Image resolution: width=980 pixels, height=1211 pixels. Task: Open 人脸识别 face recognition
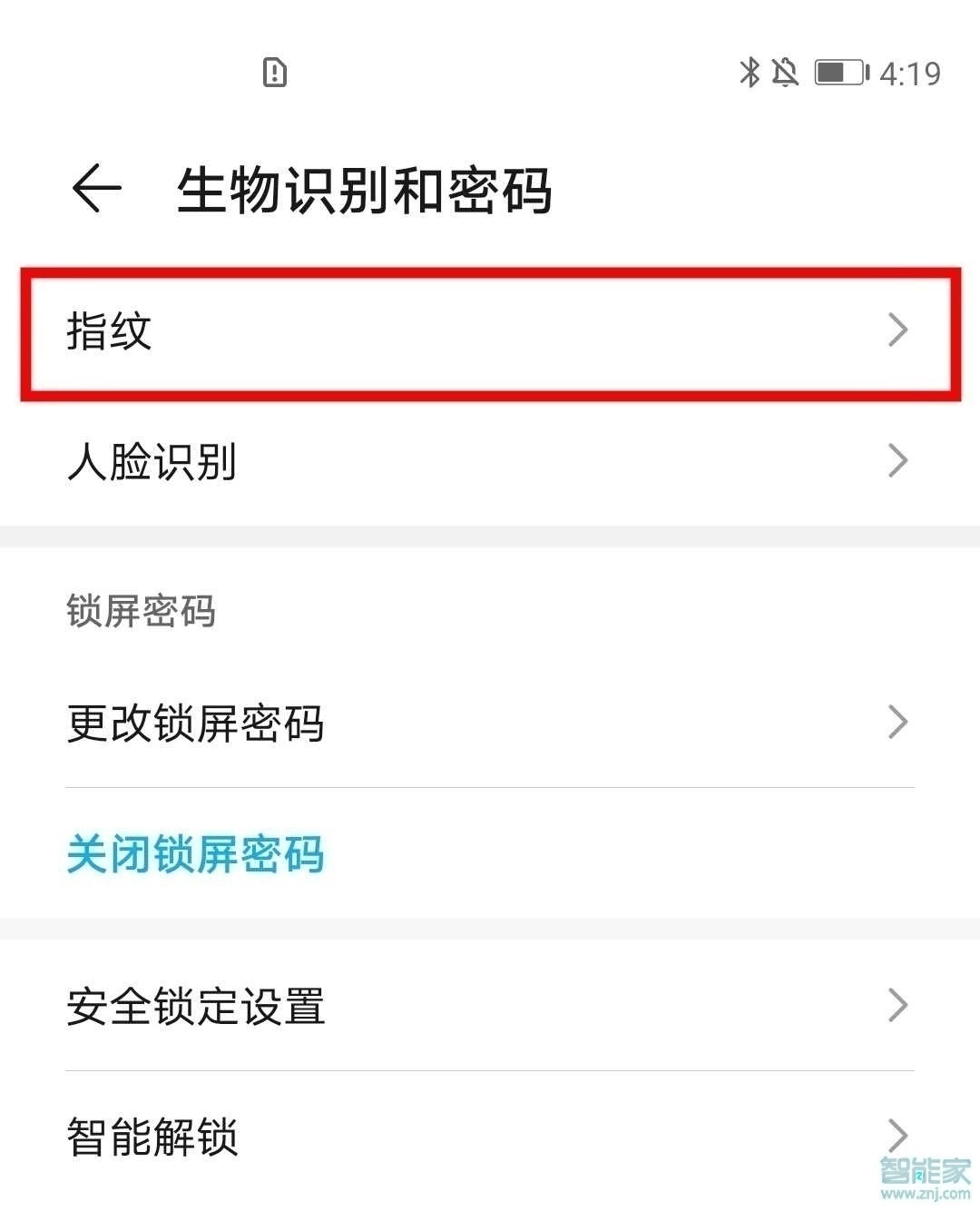click(490, 461)
